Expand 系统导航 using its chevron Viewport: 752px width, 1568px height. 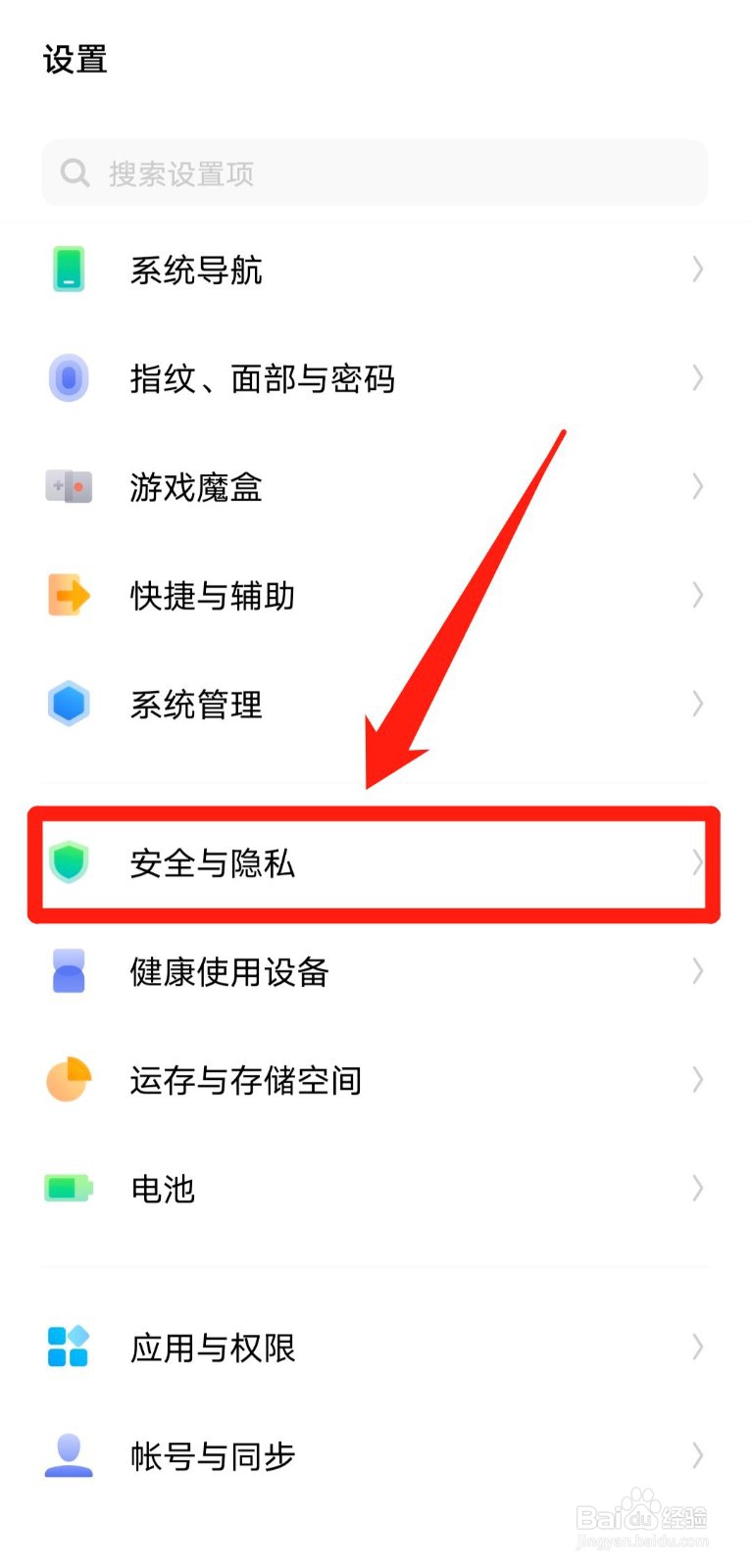click(697, 269)
